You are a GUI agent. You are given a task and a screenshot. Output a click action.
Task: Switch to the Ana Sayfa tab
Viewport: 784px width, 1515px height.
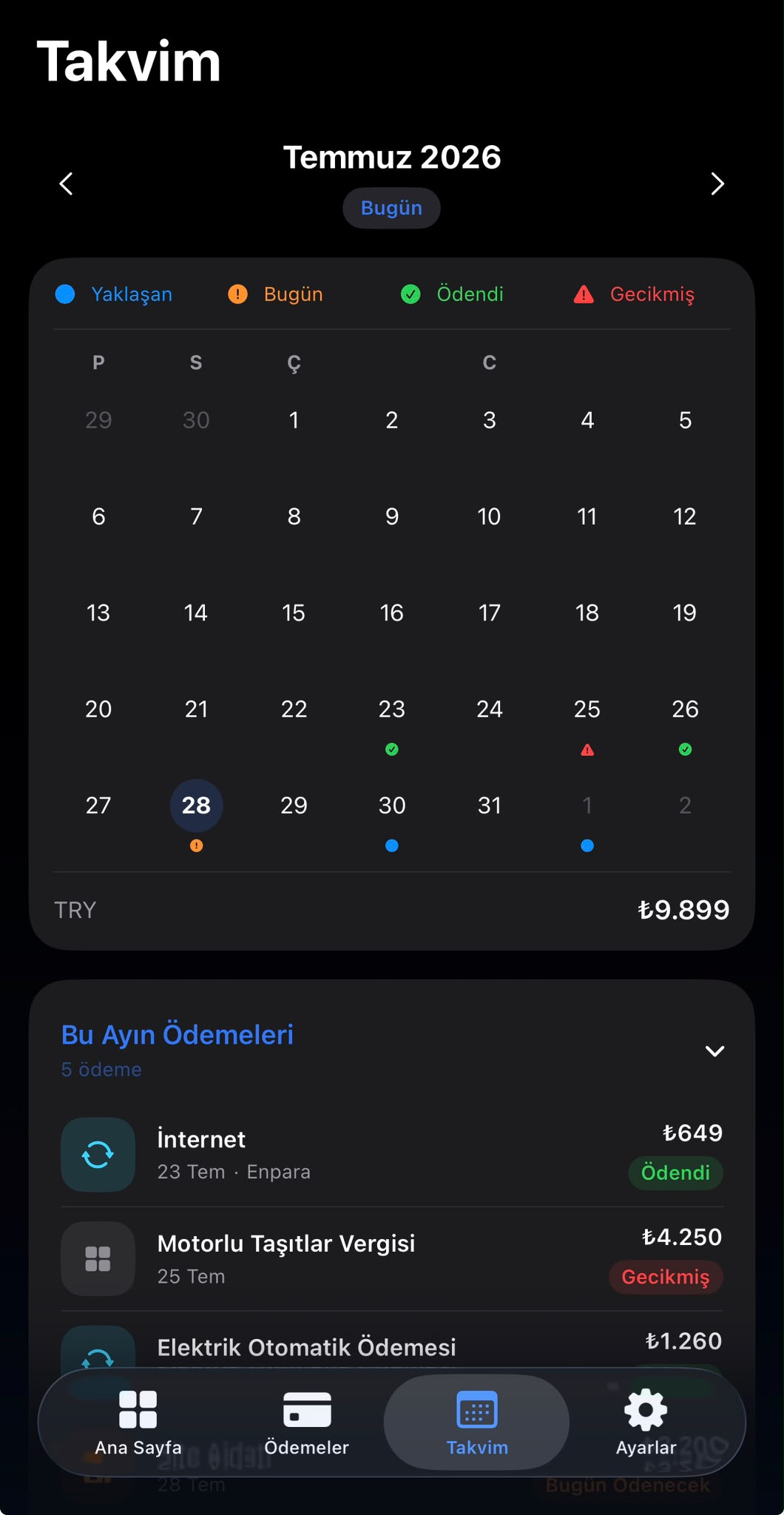point(138,1423)
